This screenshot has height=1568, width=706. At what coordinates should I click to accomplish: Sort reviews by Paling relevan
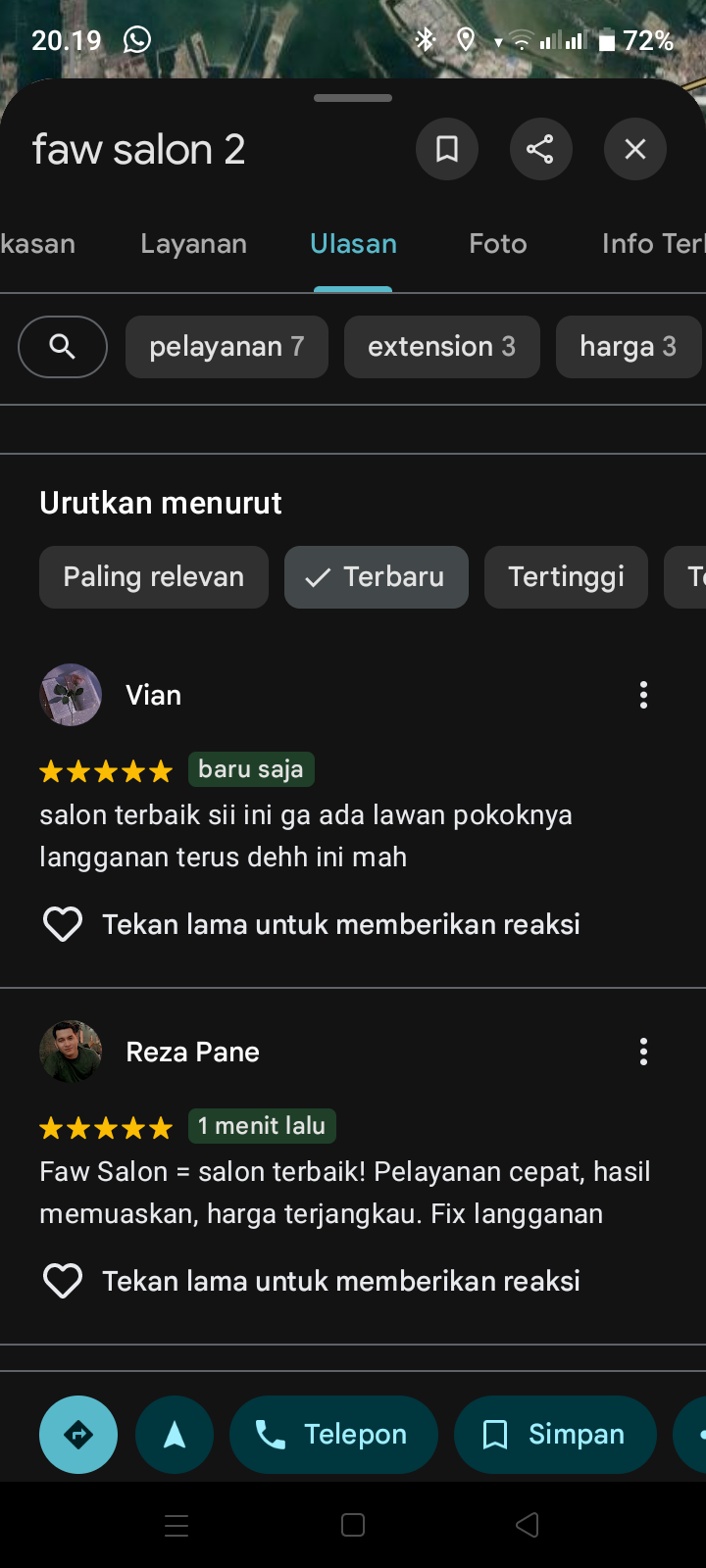154,577
